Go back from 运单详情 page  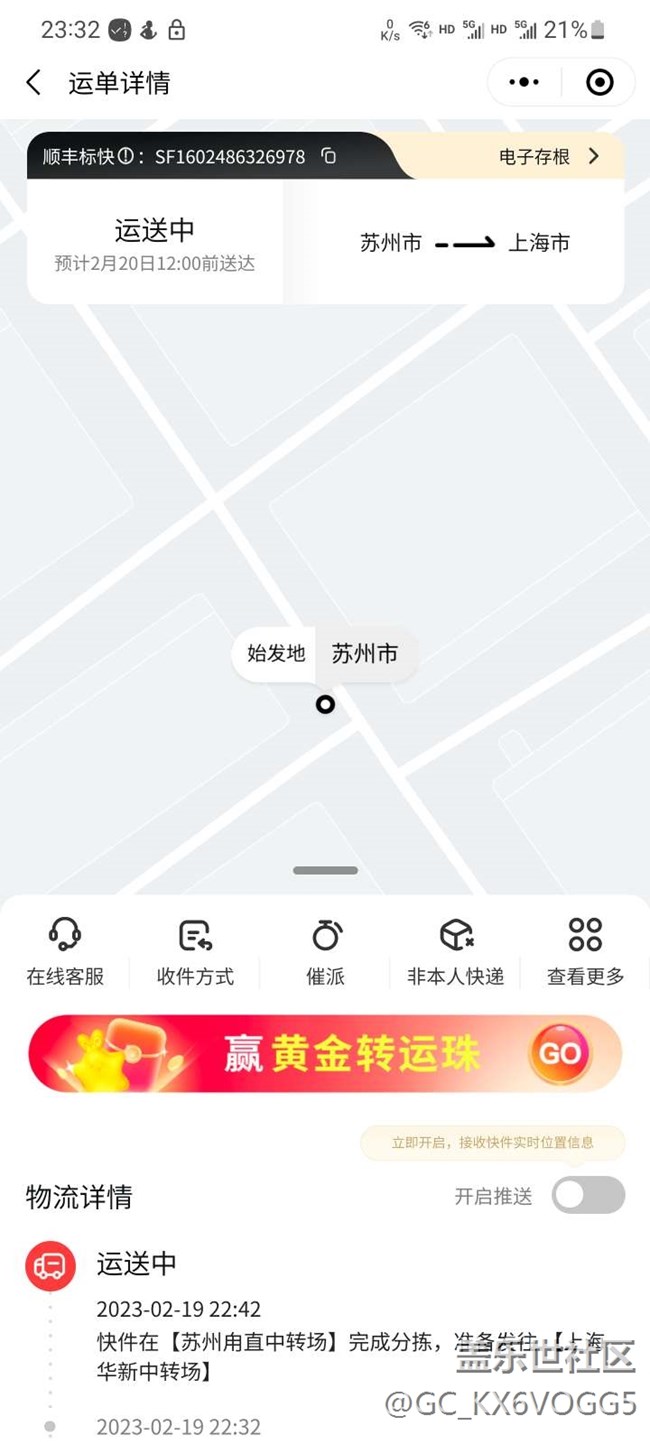coord(34,83)
